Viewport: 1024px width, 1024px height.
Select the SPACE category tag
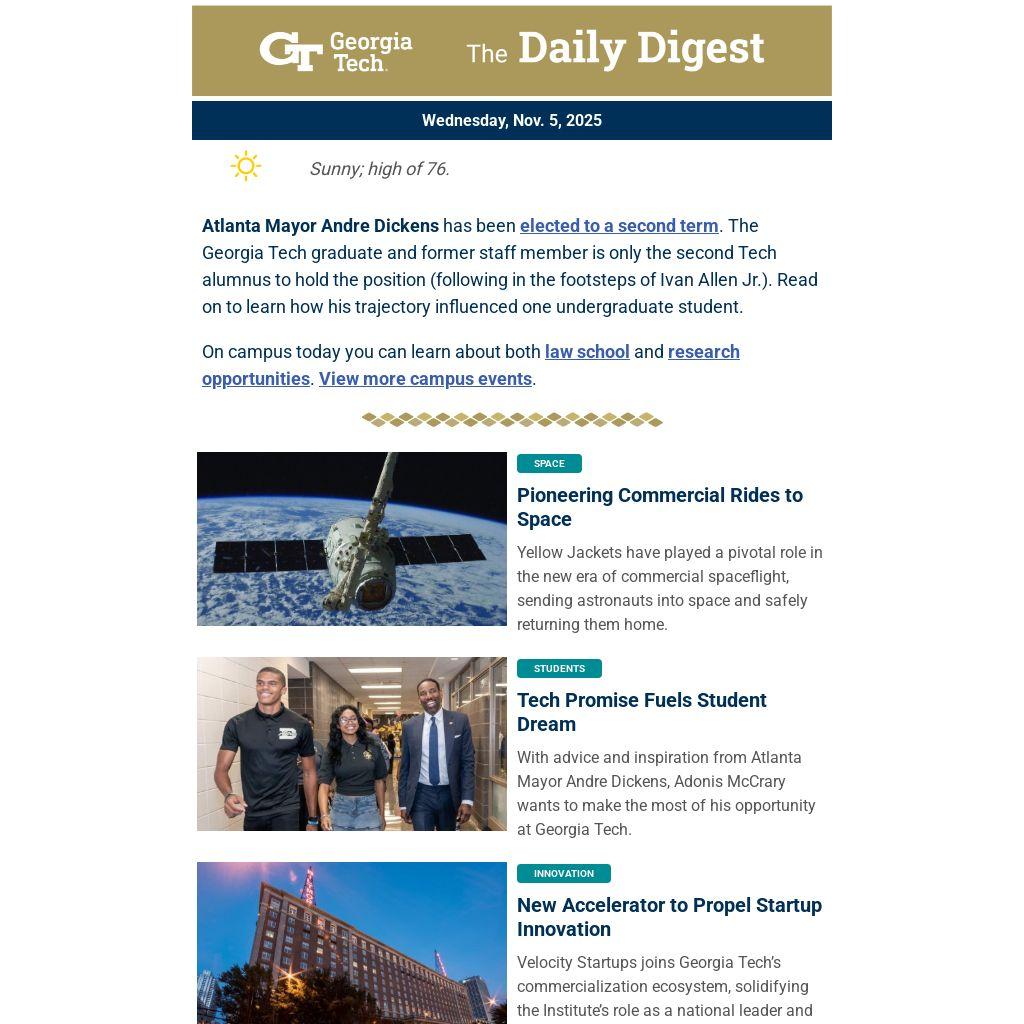pos(549,464)
